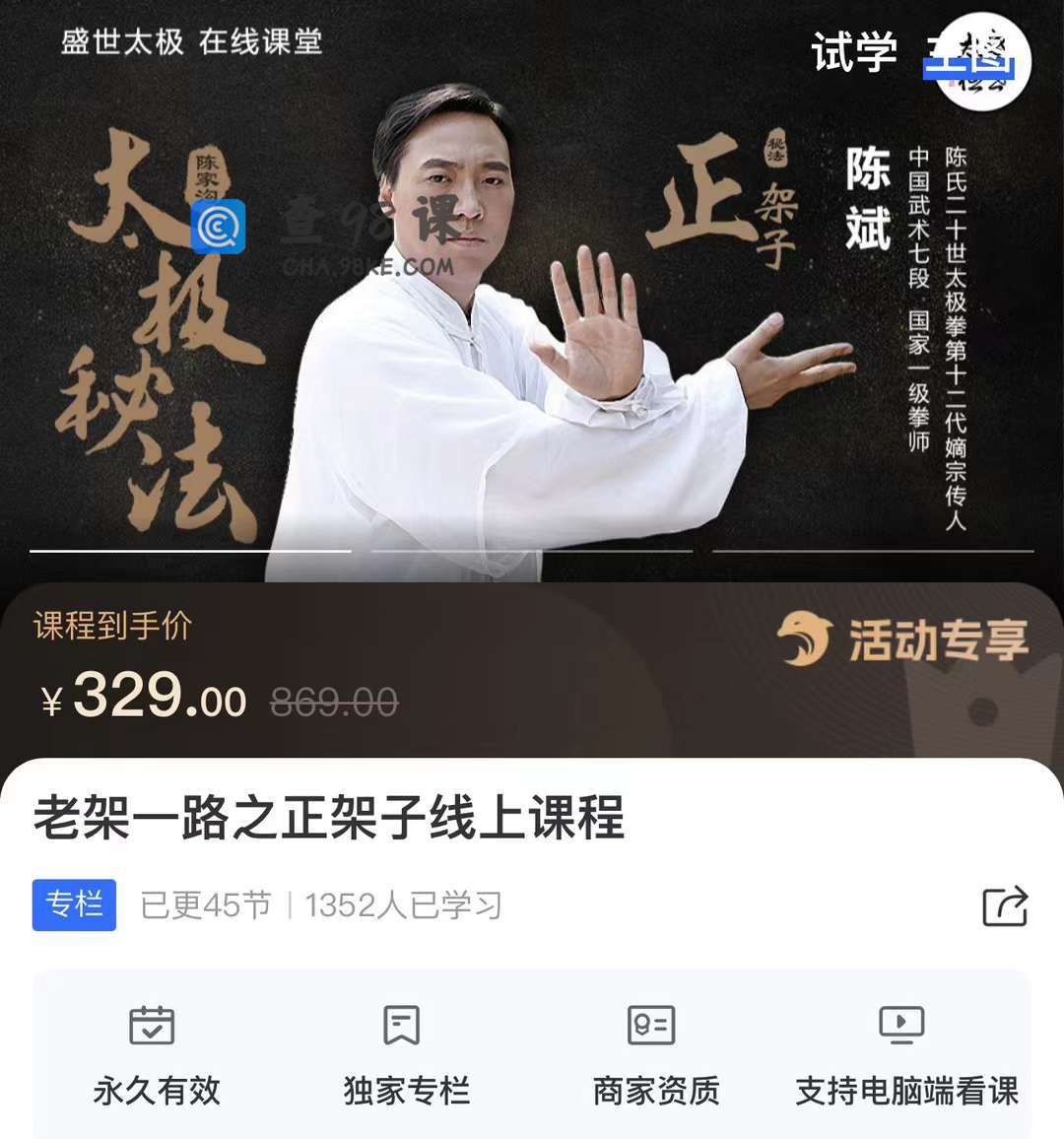Screen dimensions: 1064x1139
Task: Open the 活动专享 promotion label
Action: click(902, 640)
